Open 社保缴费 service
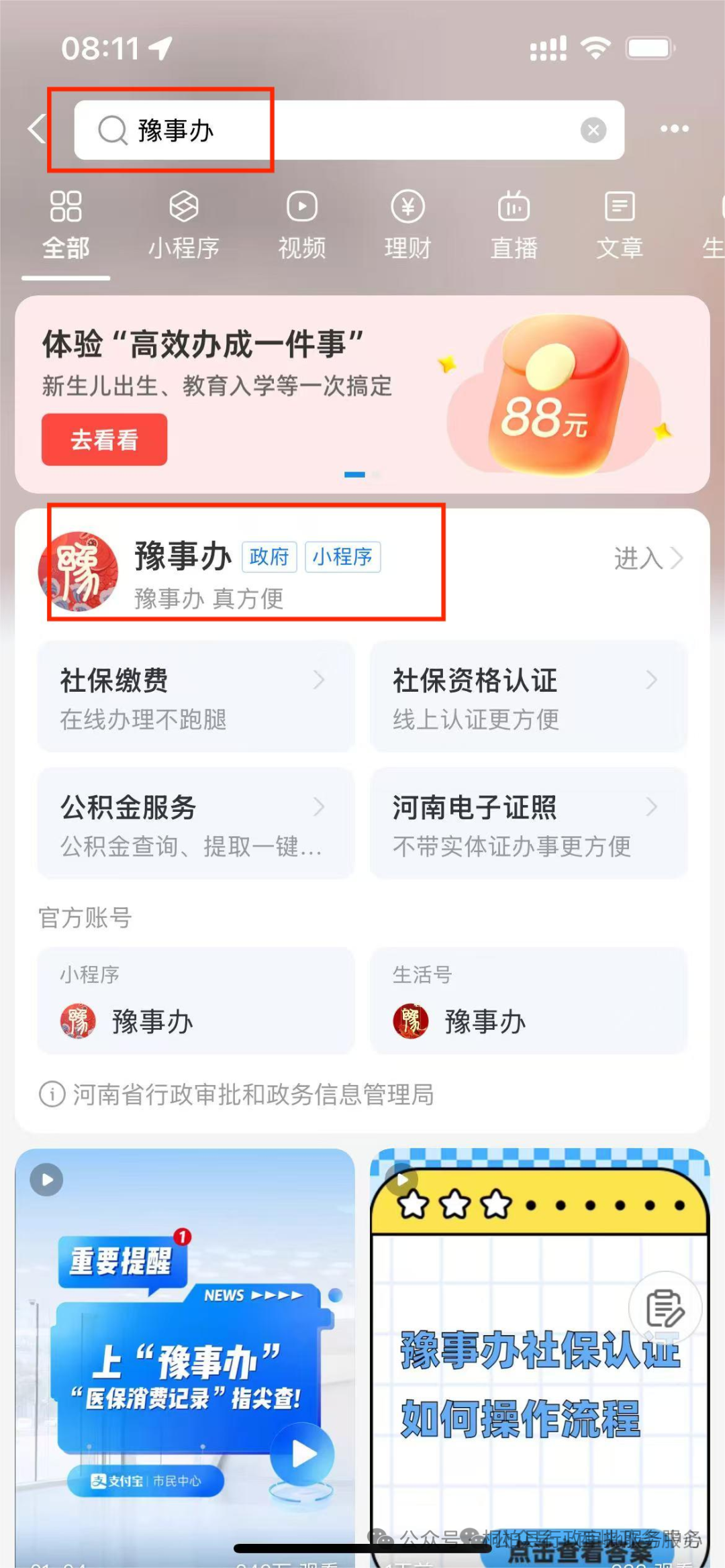The height and width of the screenshot is (1568, 725). (195, 696)
